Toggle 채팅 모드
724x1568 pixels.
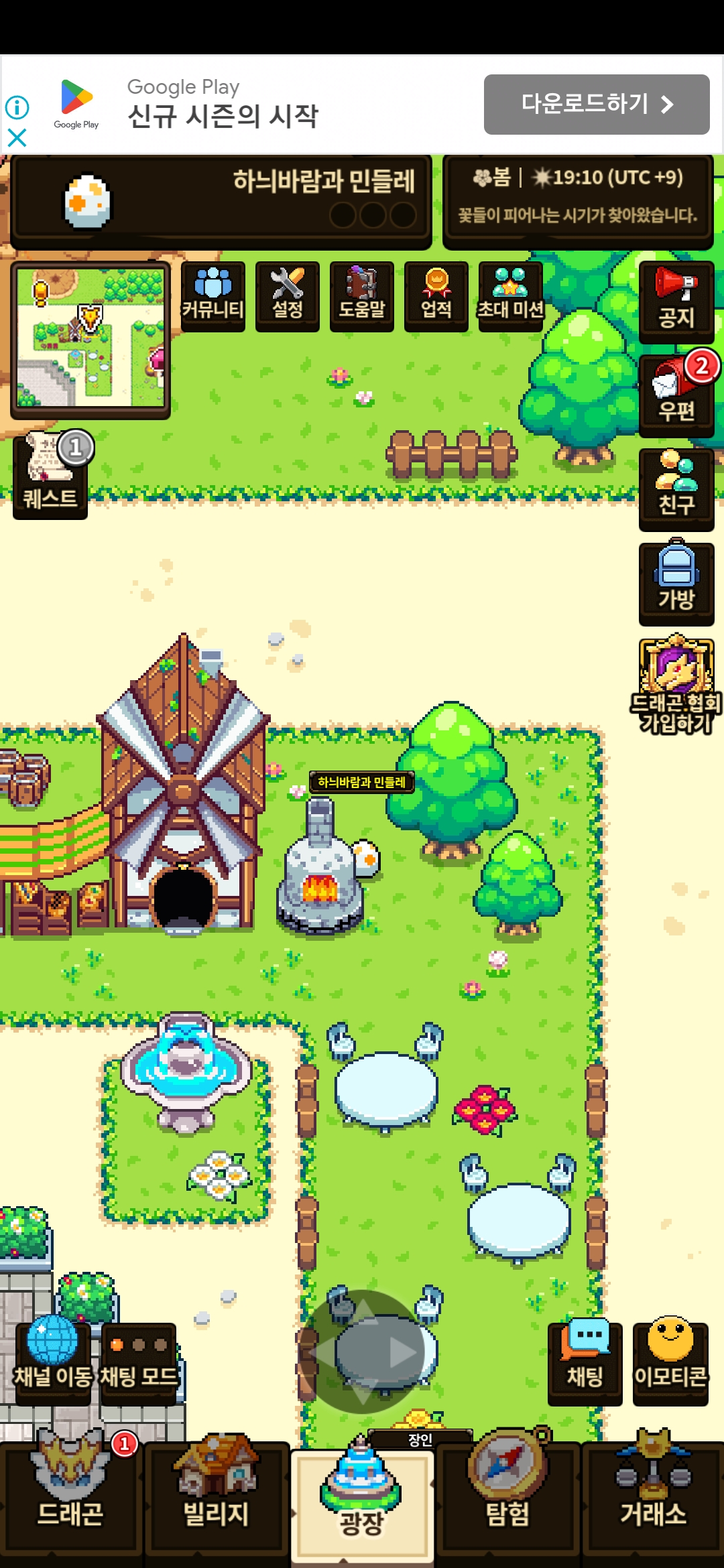(139, 1362)
